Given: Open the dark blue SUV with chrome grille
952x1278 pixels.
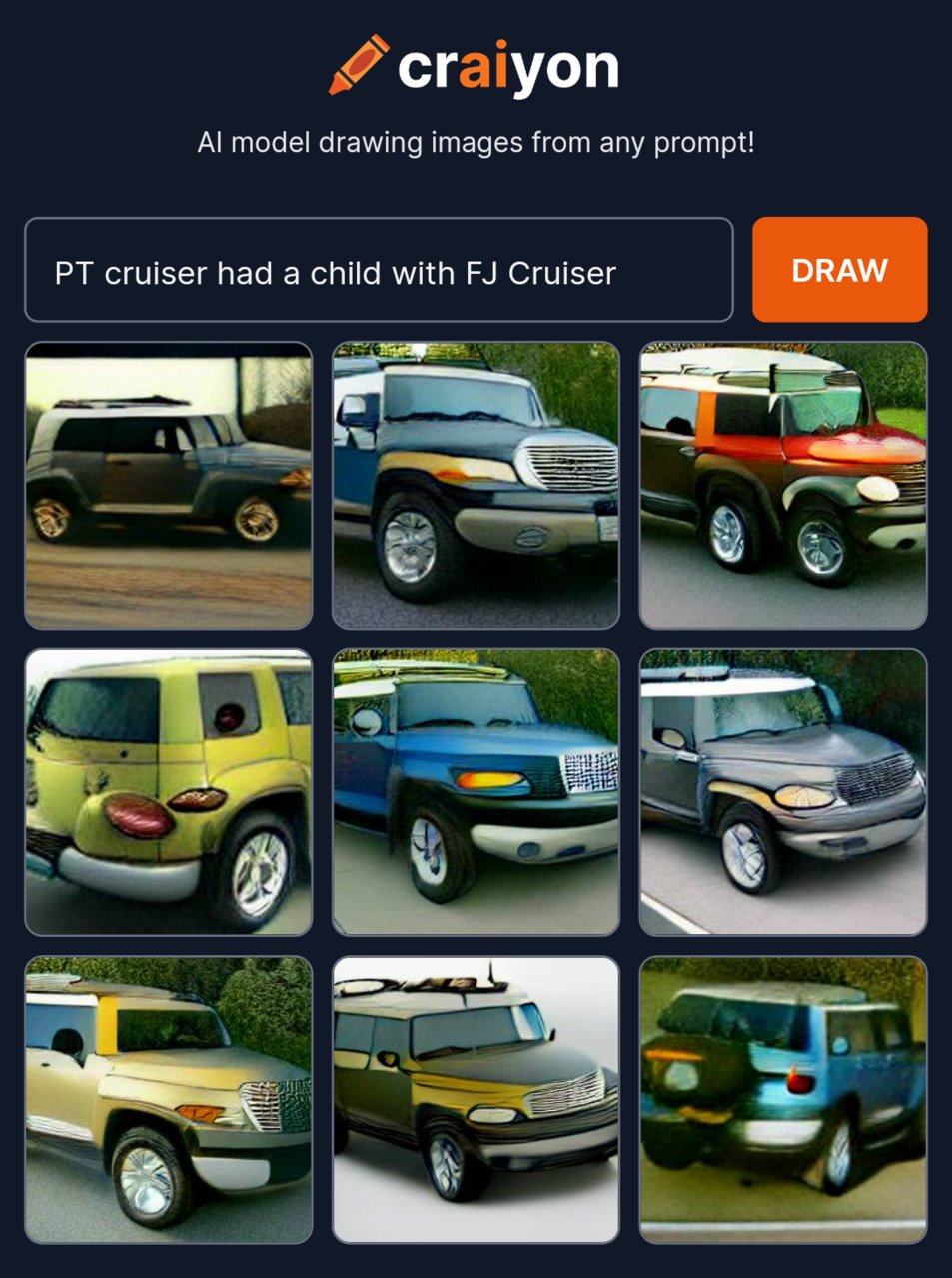Looking at the screenshot, I should [476, 485].
